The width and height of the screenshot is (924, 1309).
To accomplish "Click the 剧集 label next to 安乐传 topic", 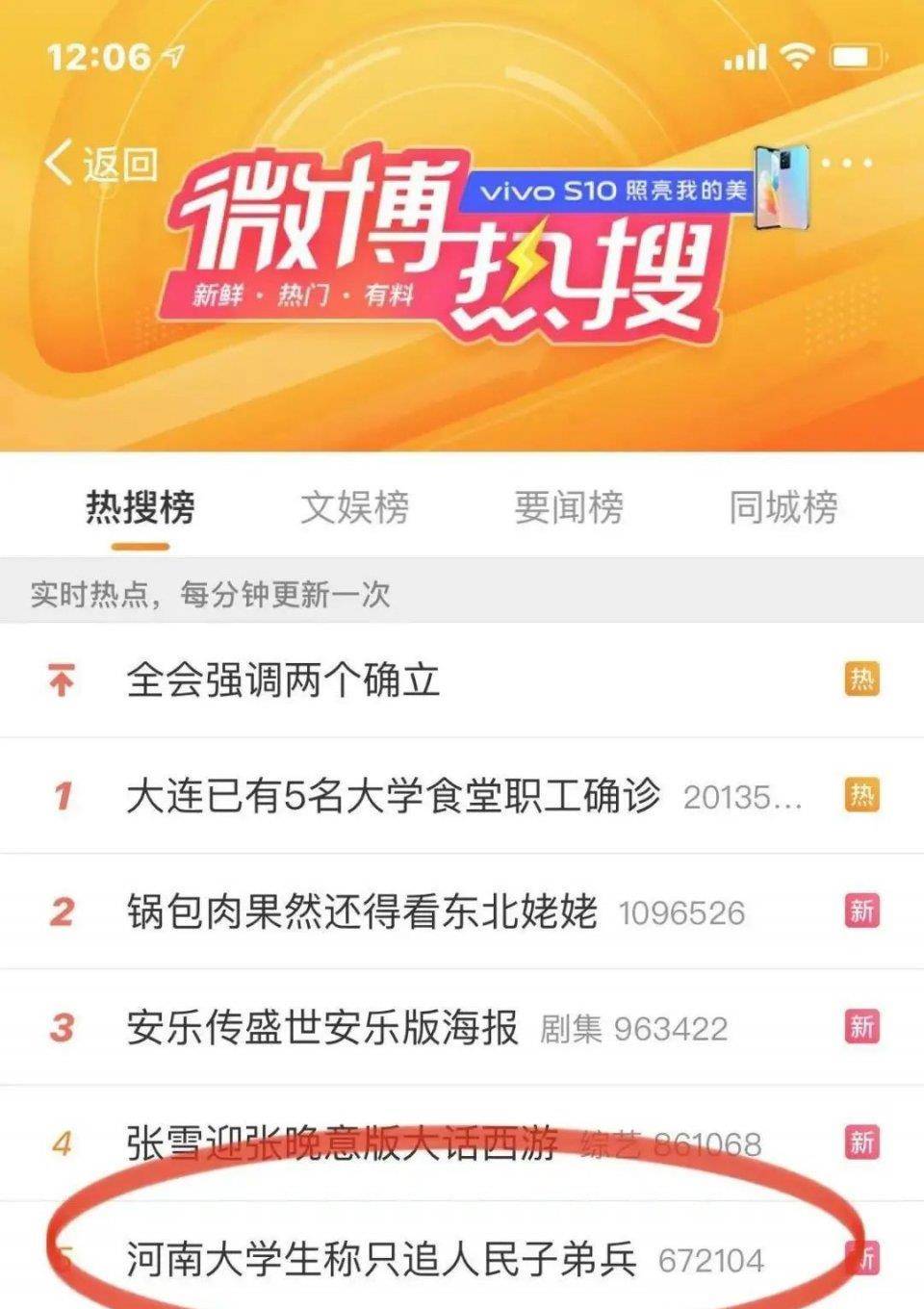I will tap(576, 1028).
